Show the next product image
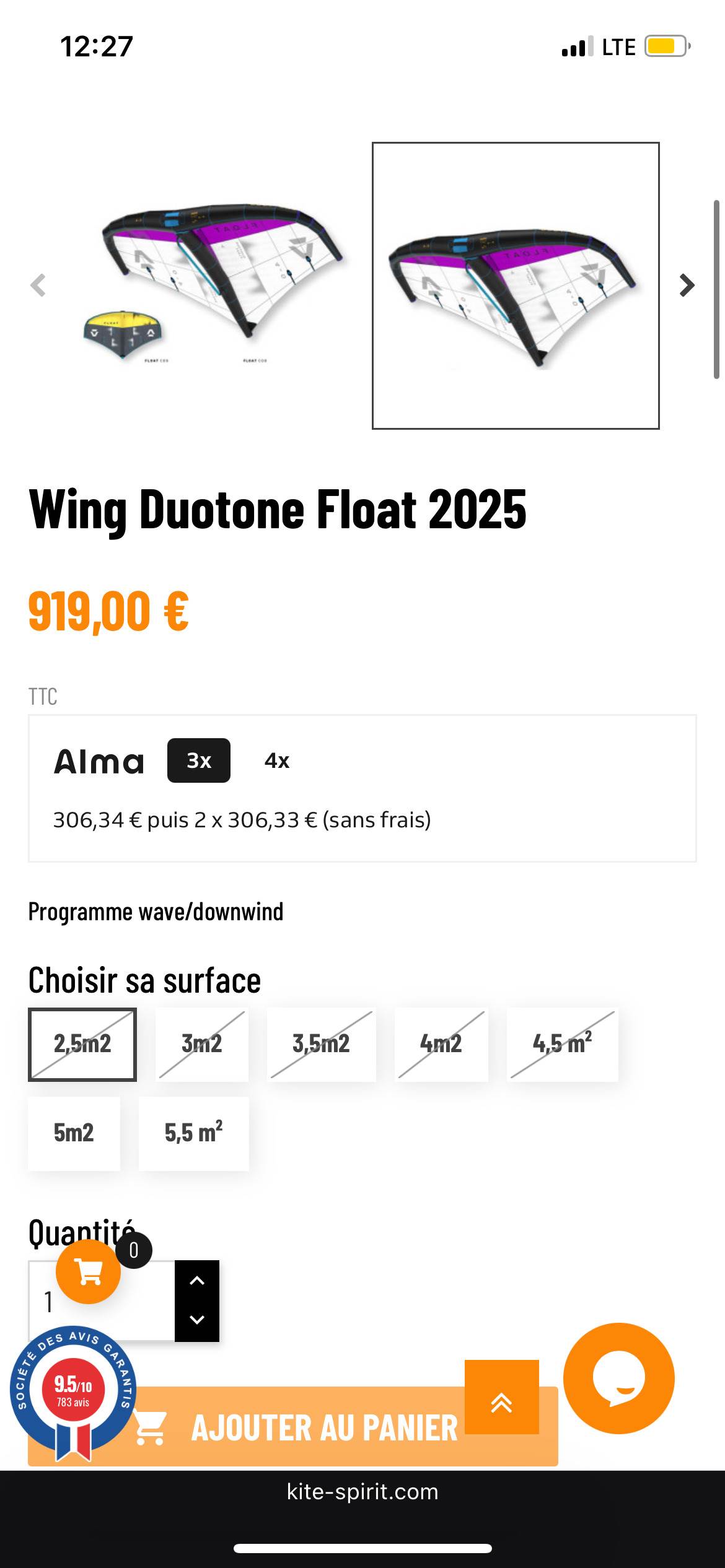Viewport: 725px width, 1568px height. coord(687,285)
